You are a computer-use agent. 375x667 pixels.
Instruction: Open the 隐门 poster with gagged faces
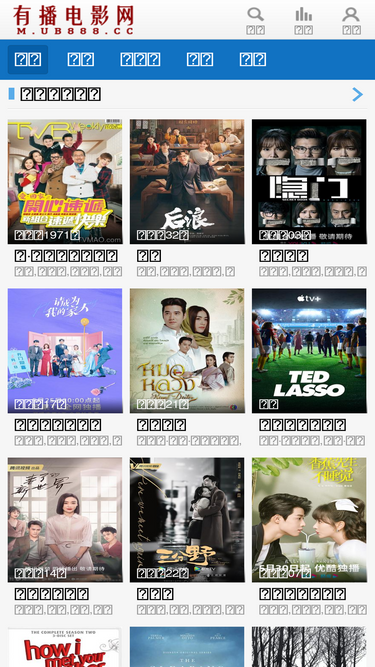(309, 182)
